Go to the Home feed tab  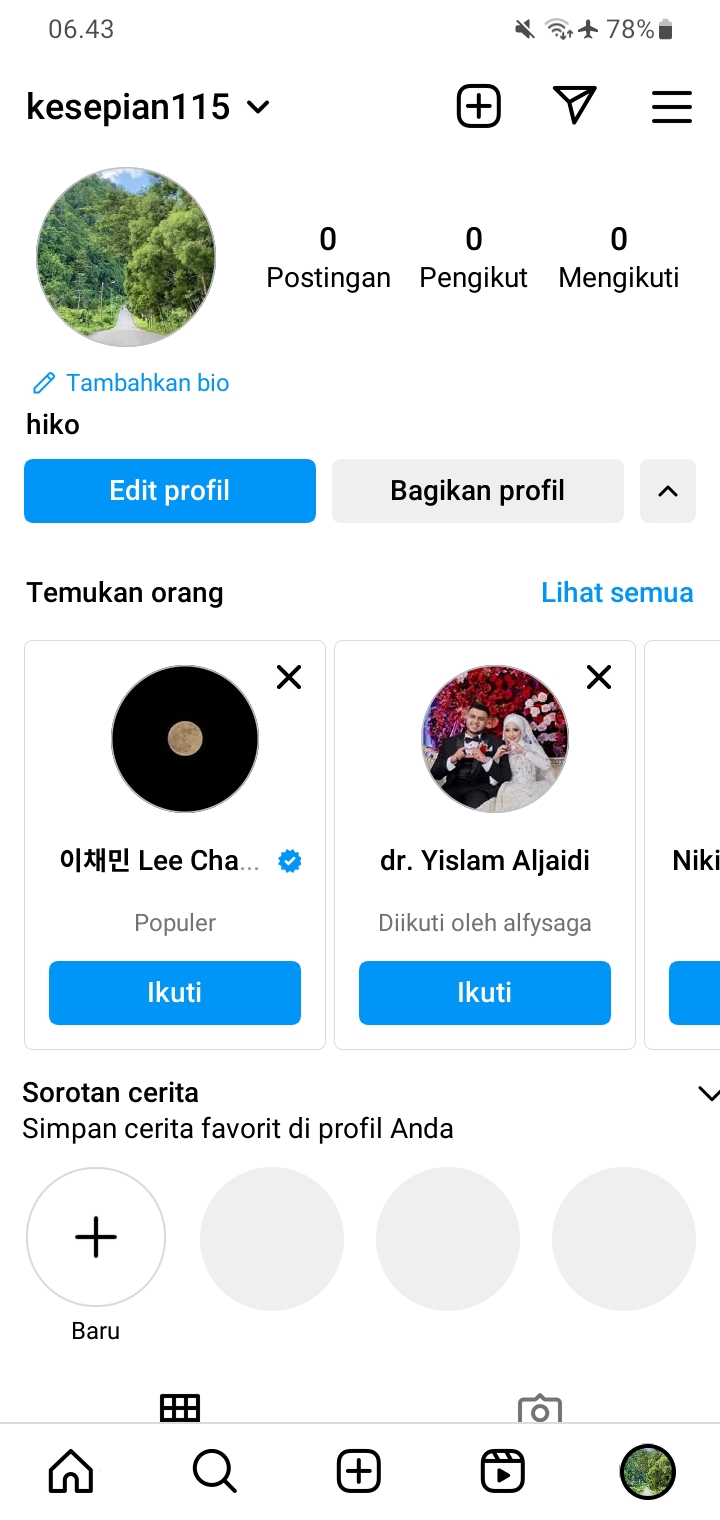click(71, 1471)
